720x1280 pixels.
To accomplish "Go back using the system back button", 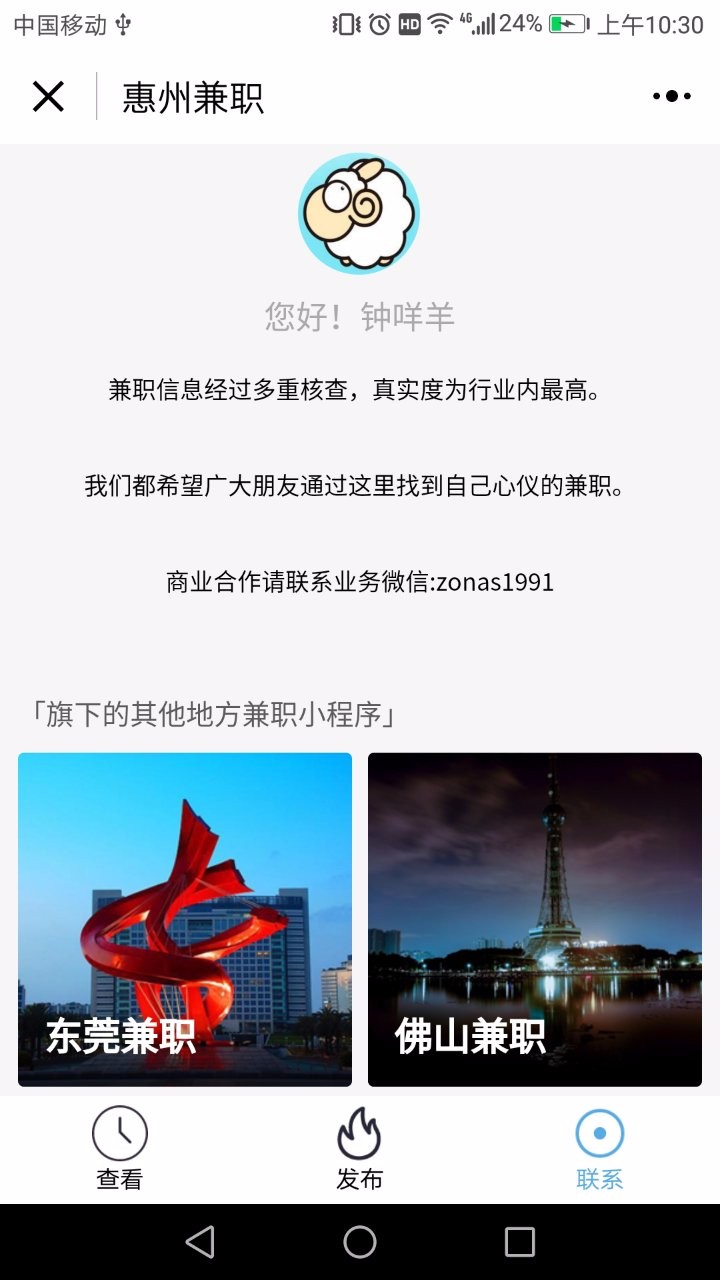I will (x=200, y=1242).
